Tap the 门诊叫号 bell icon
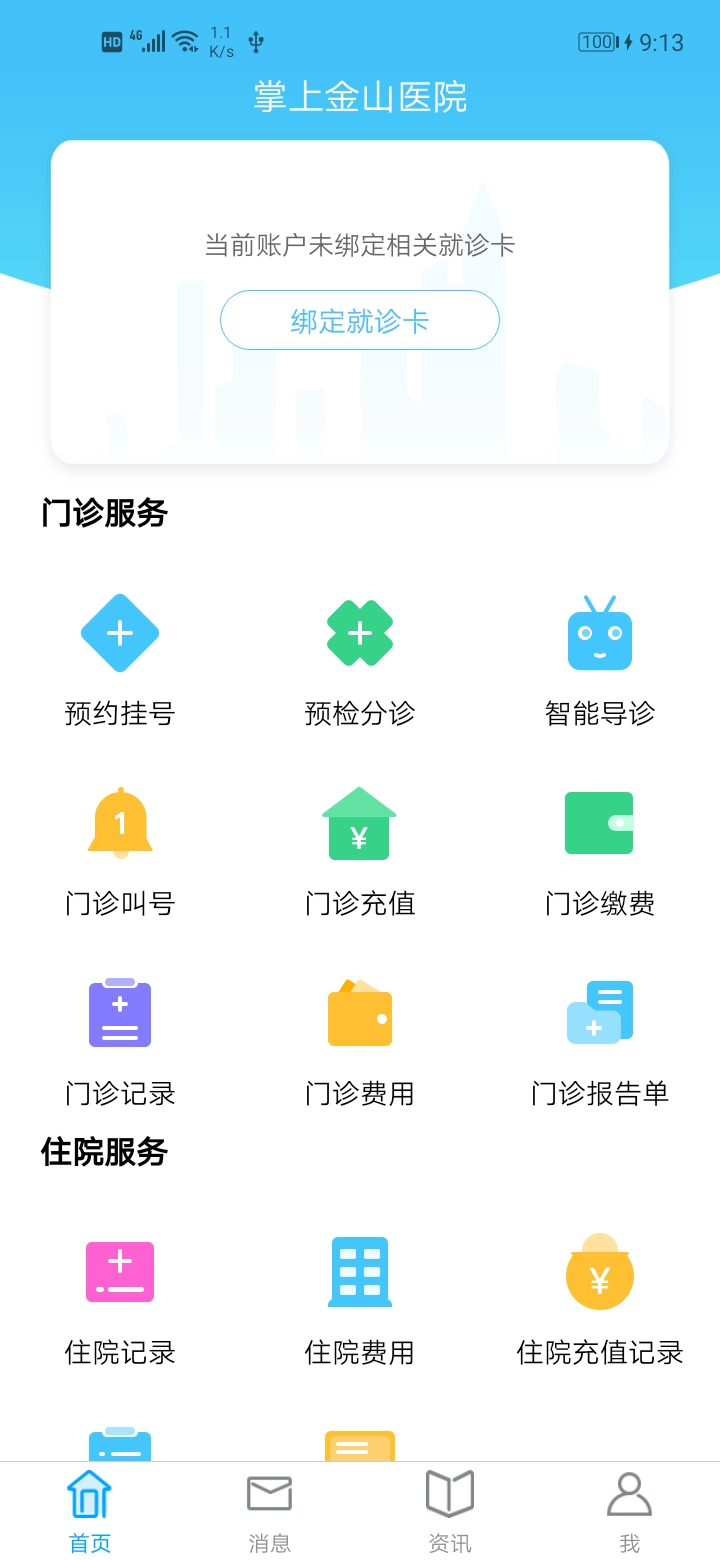This screenshot has height=1560, width=720. [x=120, y=822]
